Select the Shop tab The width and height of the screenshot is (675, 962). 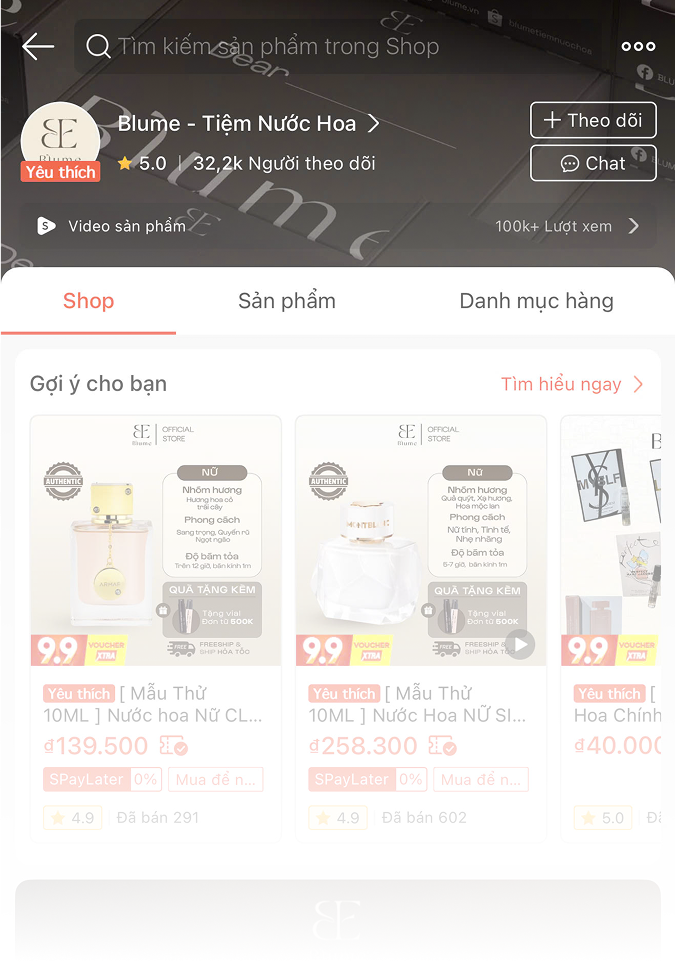pos(88,301)
